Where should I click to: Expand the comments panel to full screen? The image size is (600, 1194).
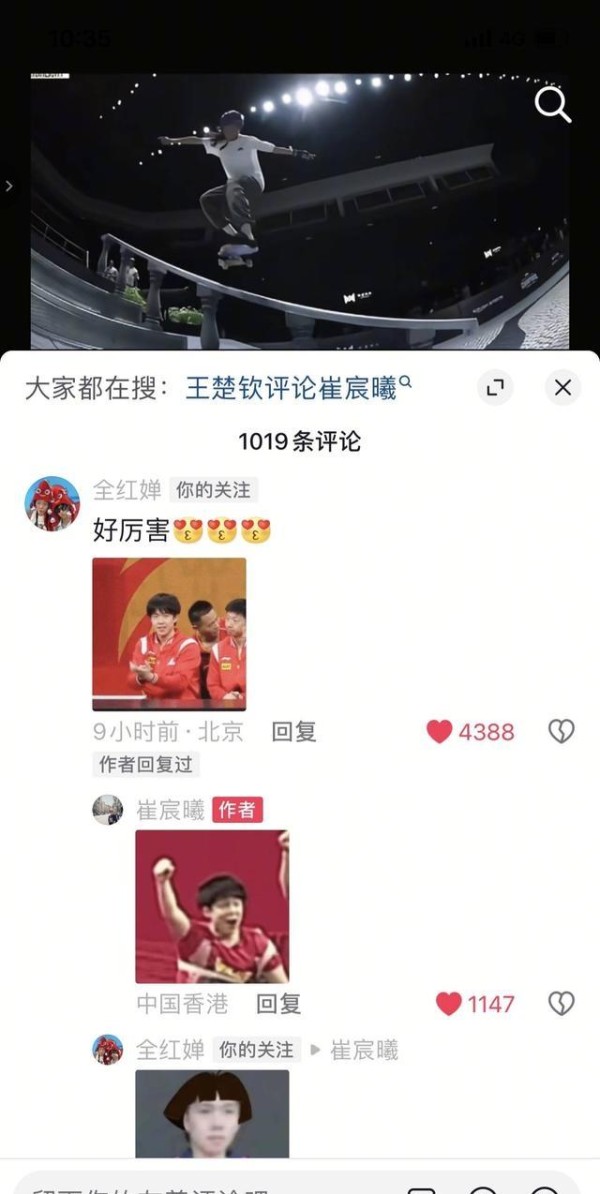(x=495, y=388)
